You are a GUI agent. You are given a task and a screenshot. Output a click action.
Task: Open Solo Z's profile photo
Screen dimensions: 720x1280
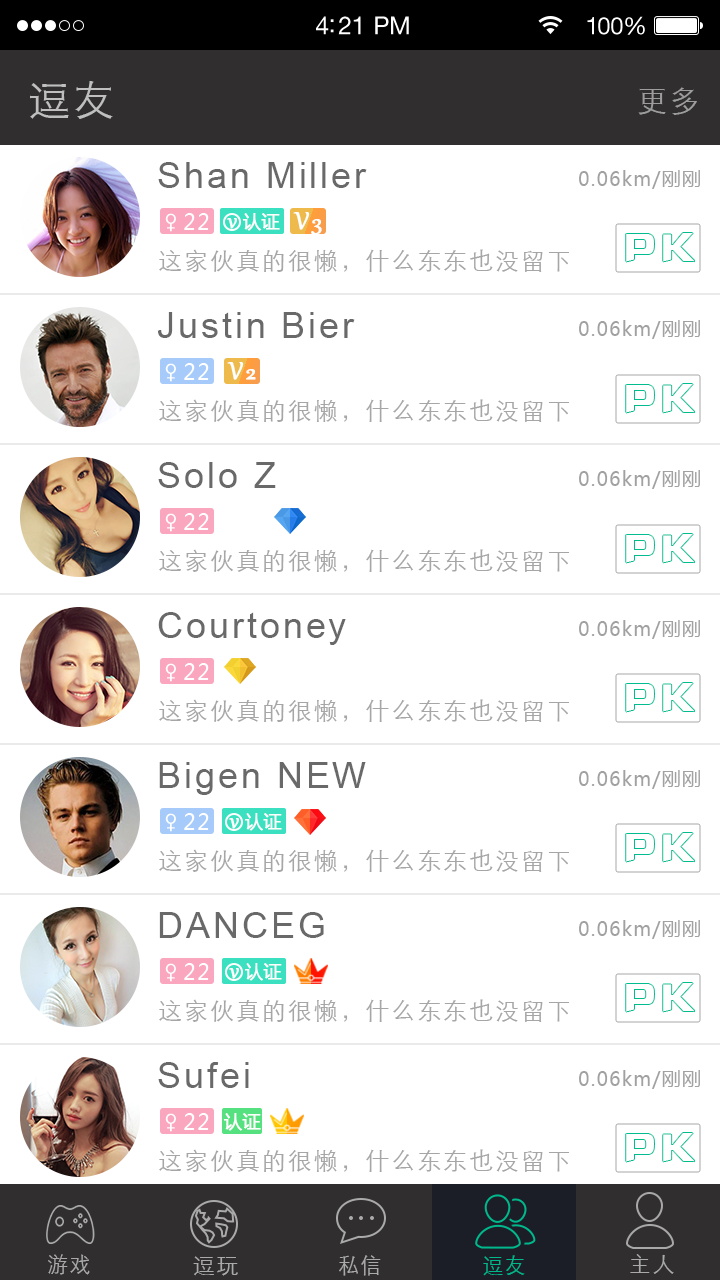(80, 517)
